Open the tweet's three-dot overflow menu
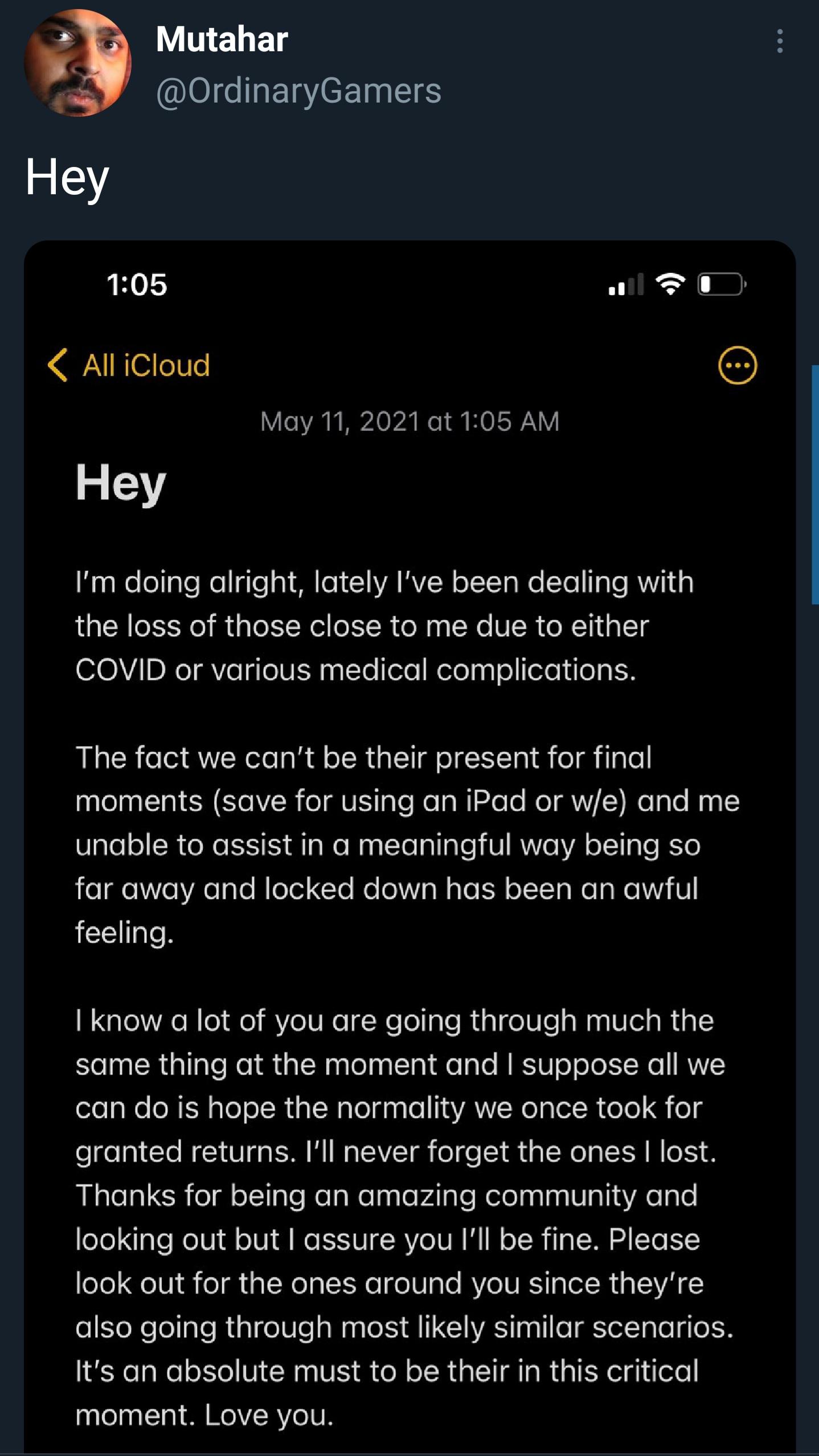The height and width of the screenshot is (1456, 819). (x=780, y=42)
